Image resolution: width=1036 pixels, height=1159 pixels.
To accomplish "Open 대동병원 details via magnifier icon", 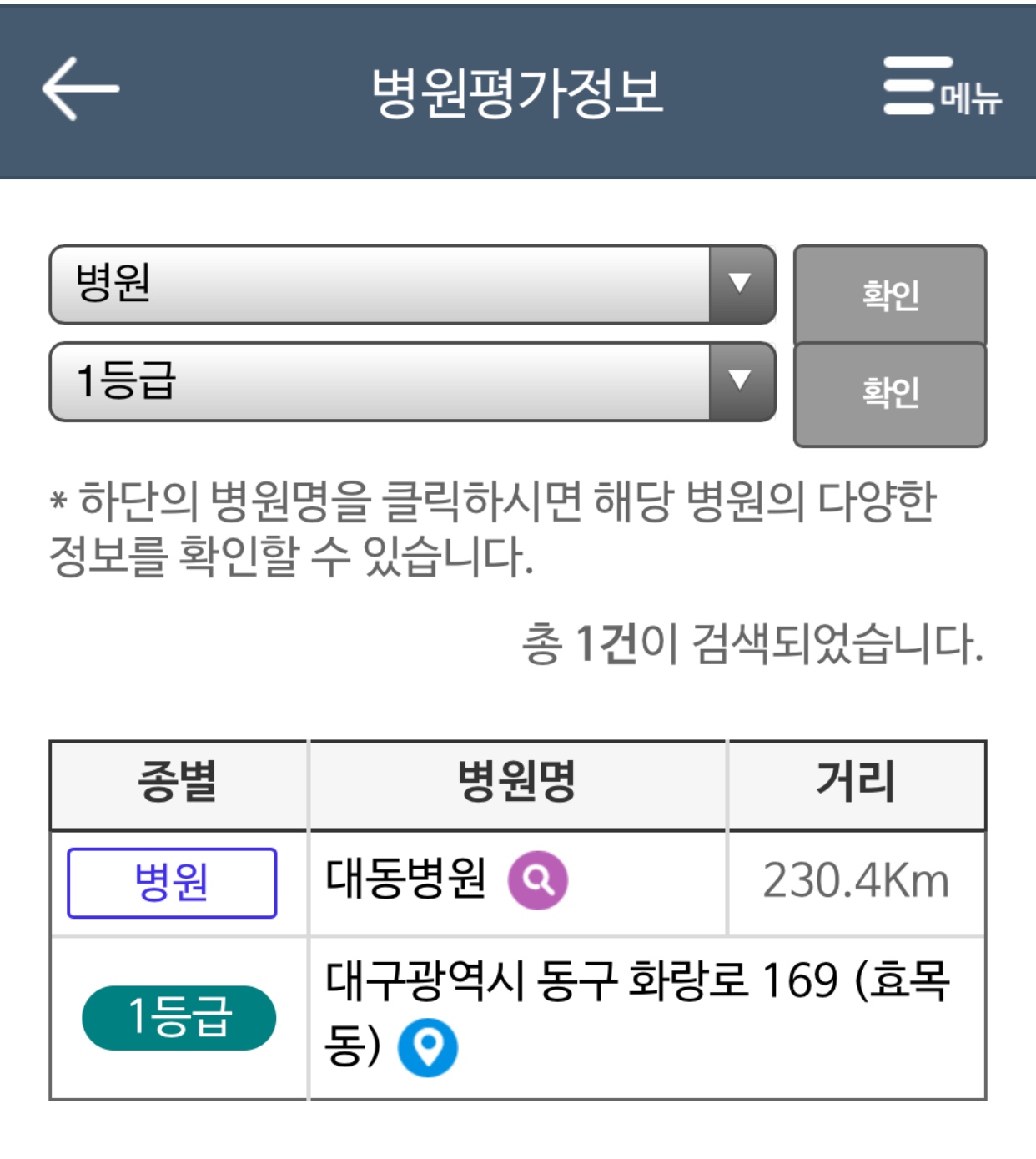I will (538, 880).
